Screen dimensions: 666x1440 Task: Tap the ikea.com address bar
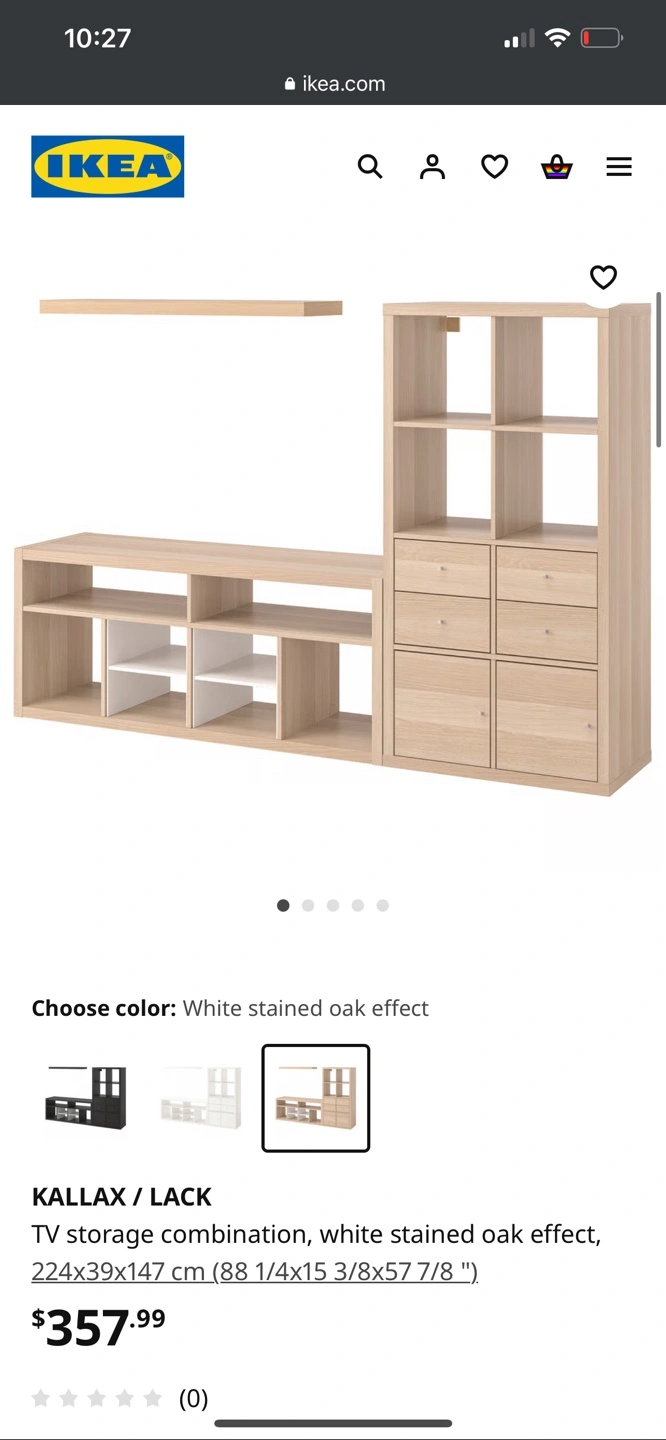(x=333, y=84)
